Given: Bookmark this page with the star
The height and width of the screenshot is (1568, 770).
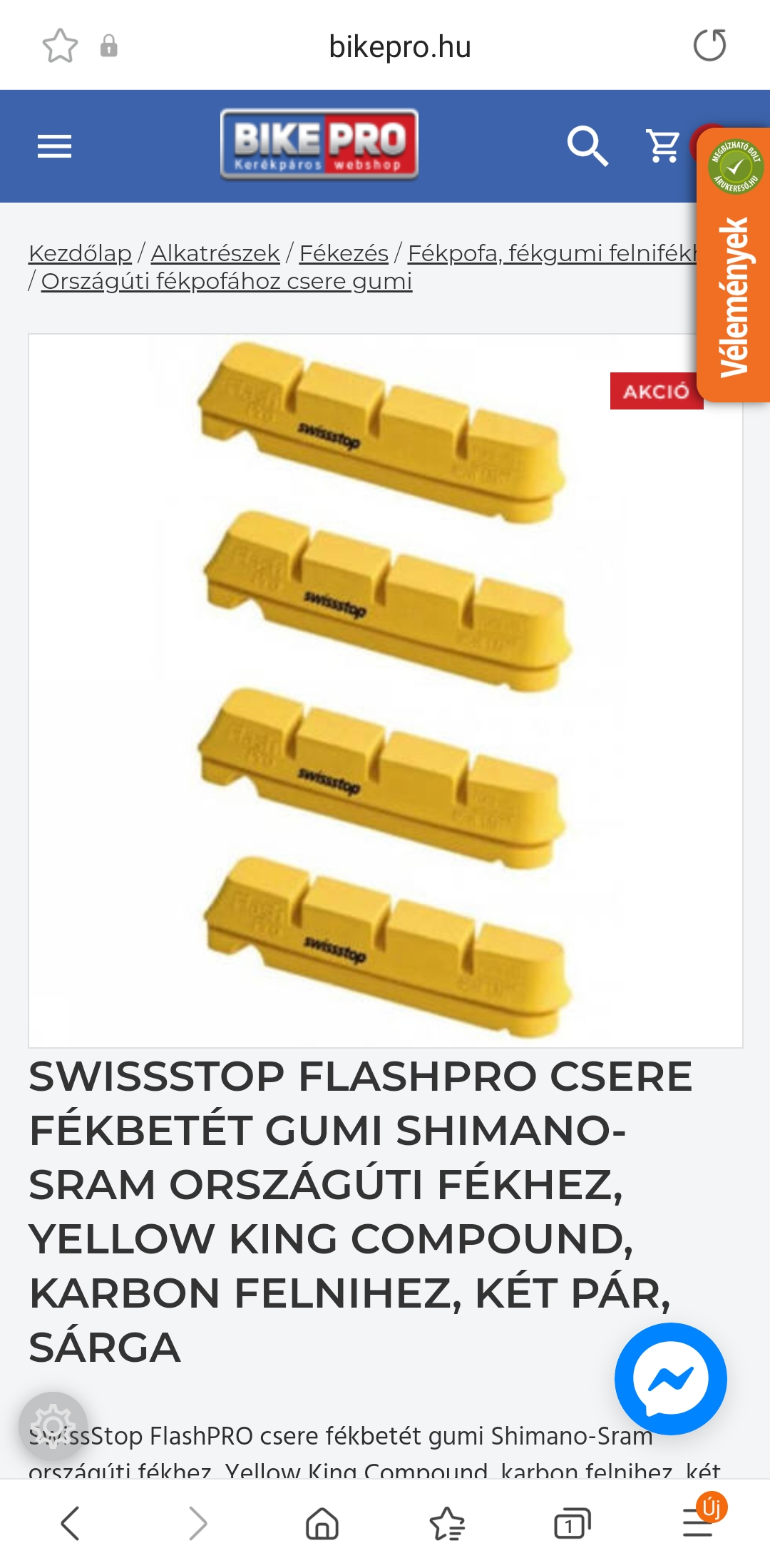Looking at the screenshot, I should [x=60, y=46].
